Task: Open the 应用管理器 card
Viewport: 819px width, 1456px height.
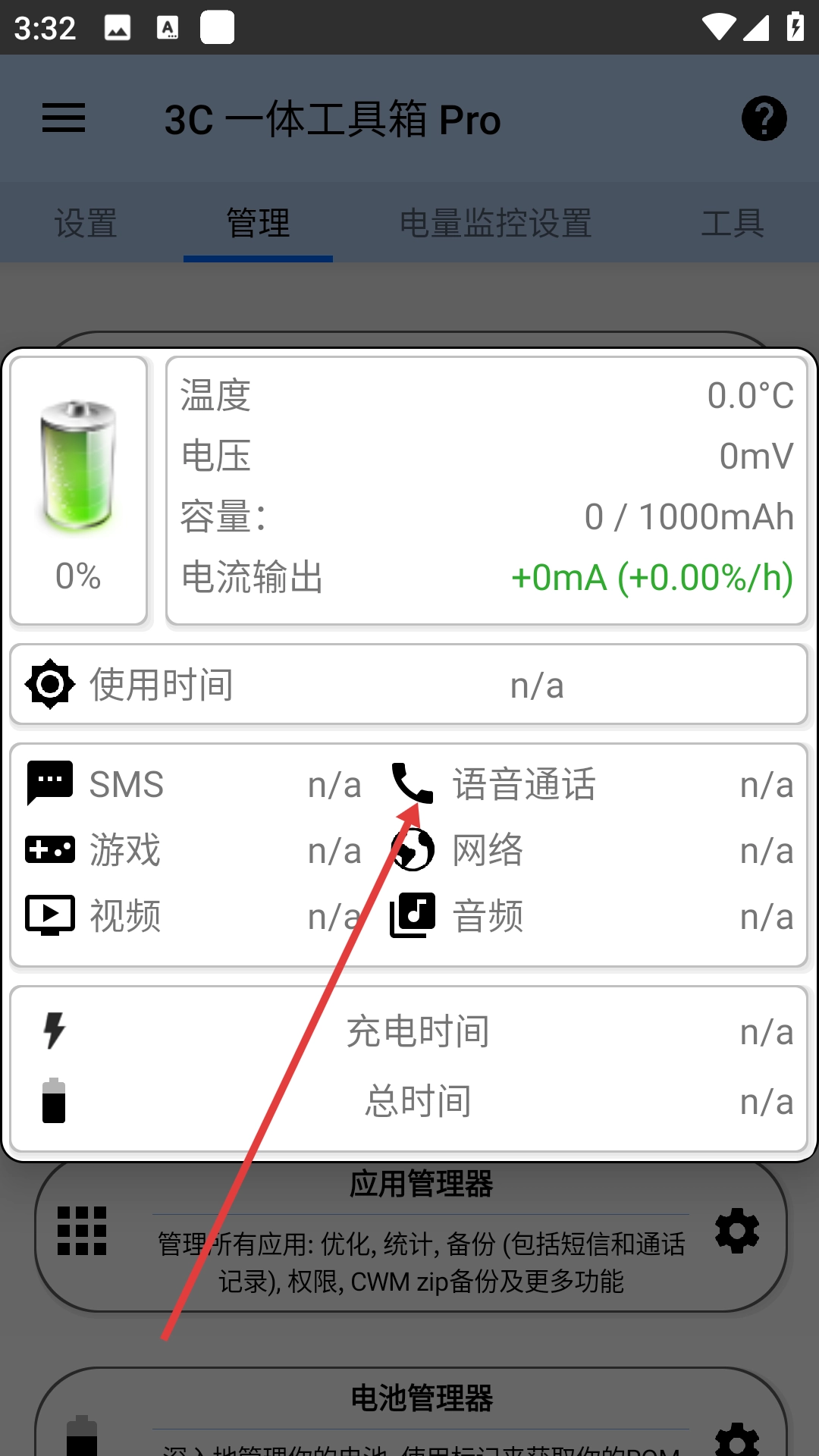Action: coord(421,1244)
